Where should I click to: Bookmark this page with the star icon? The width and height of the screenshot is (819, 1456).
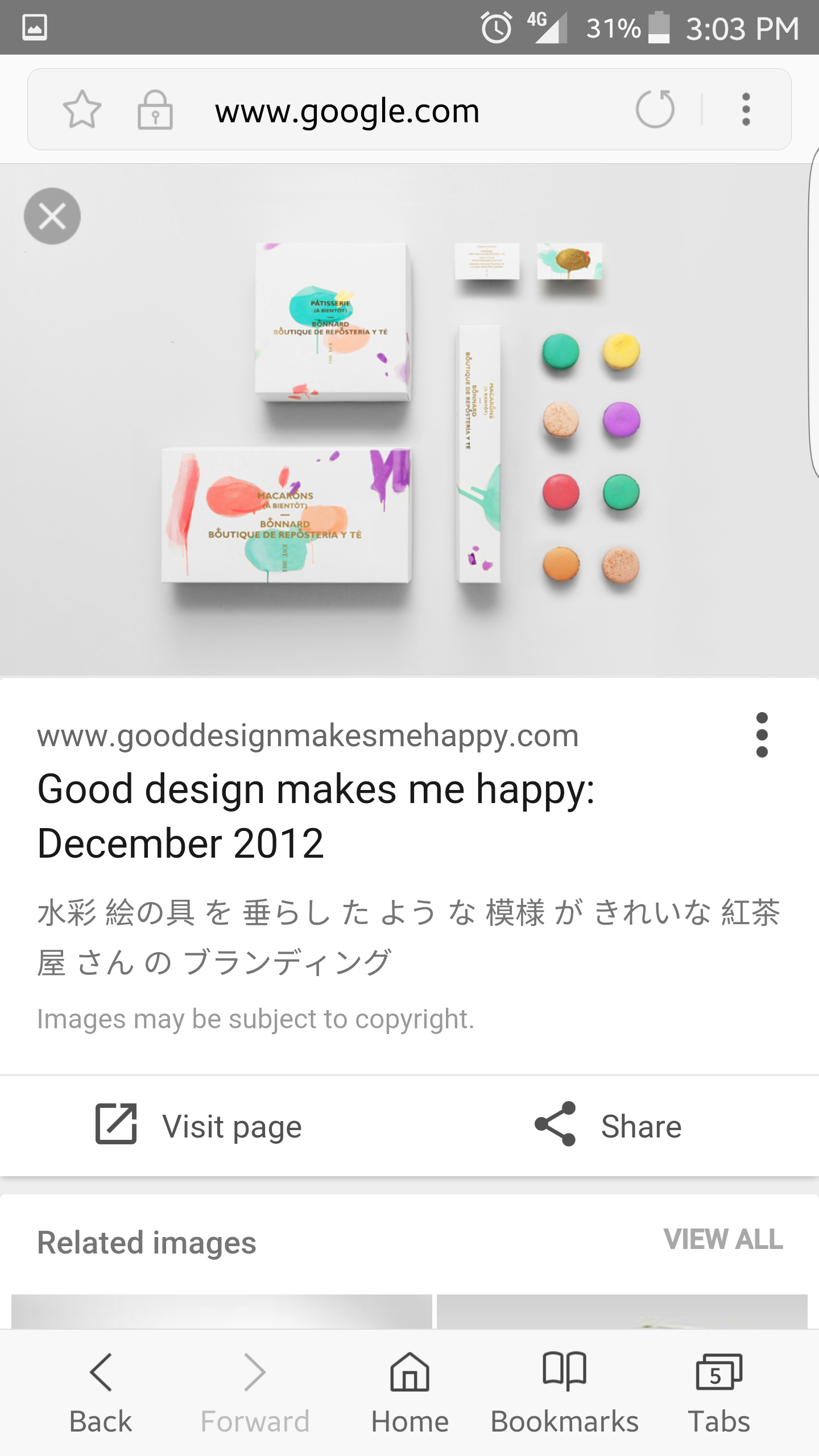pos(82,109)
